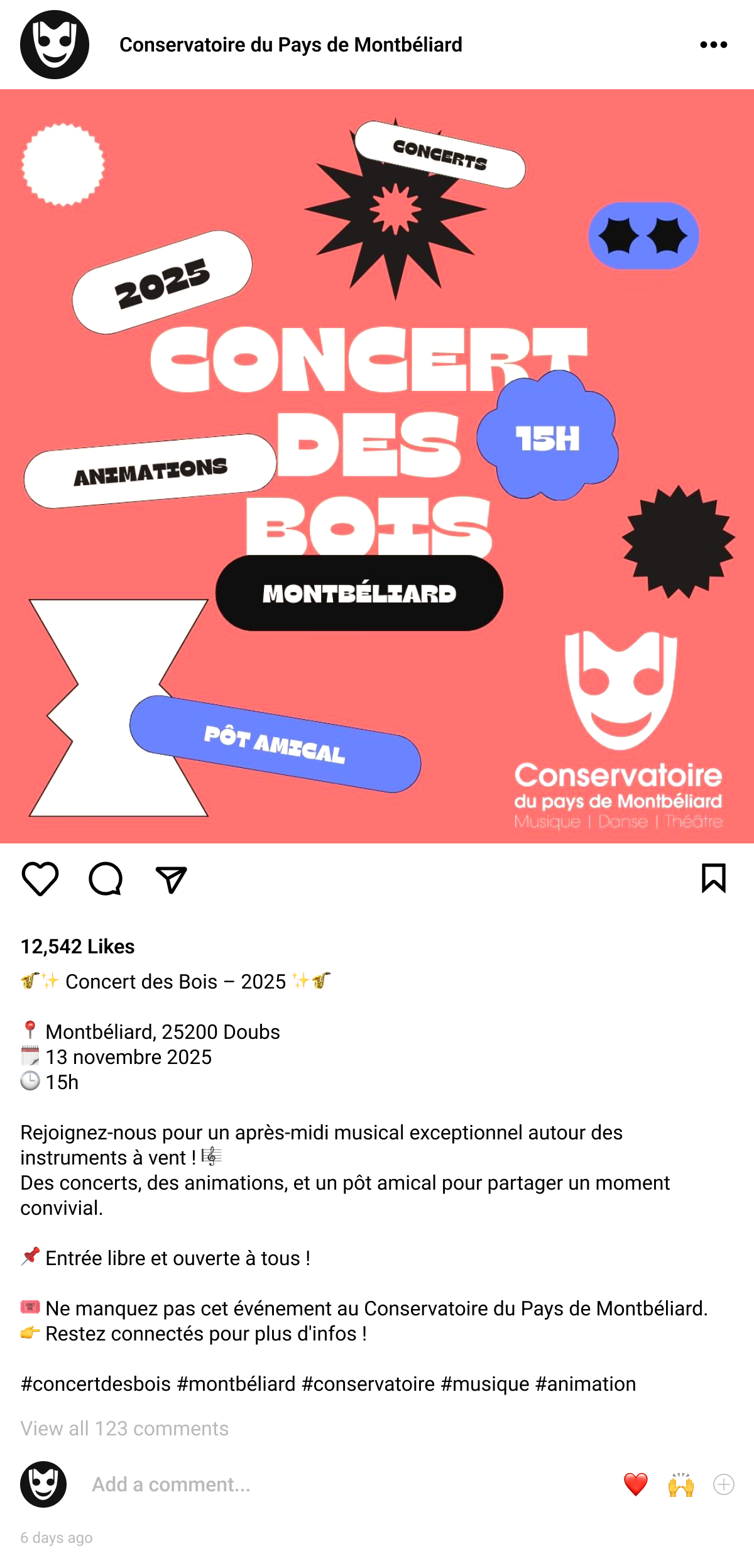This screenshot has width=754, height=1568.
Task: Open the three-dot overflow menu
Action: 713,45
